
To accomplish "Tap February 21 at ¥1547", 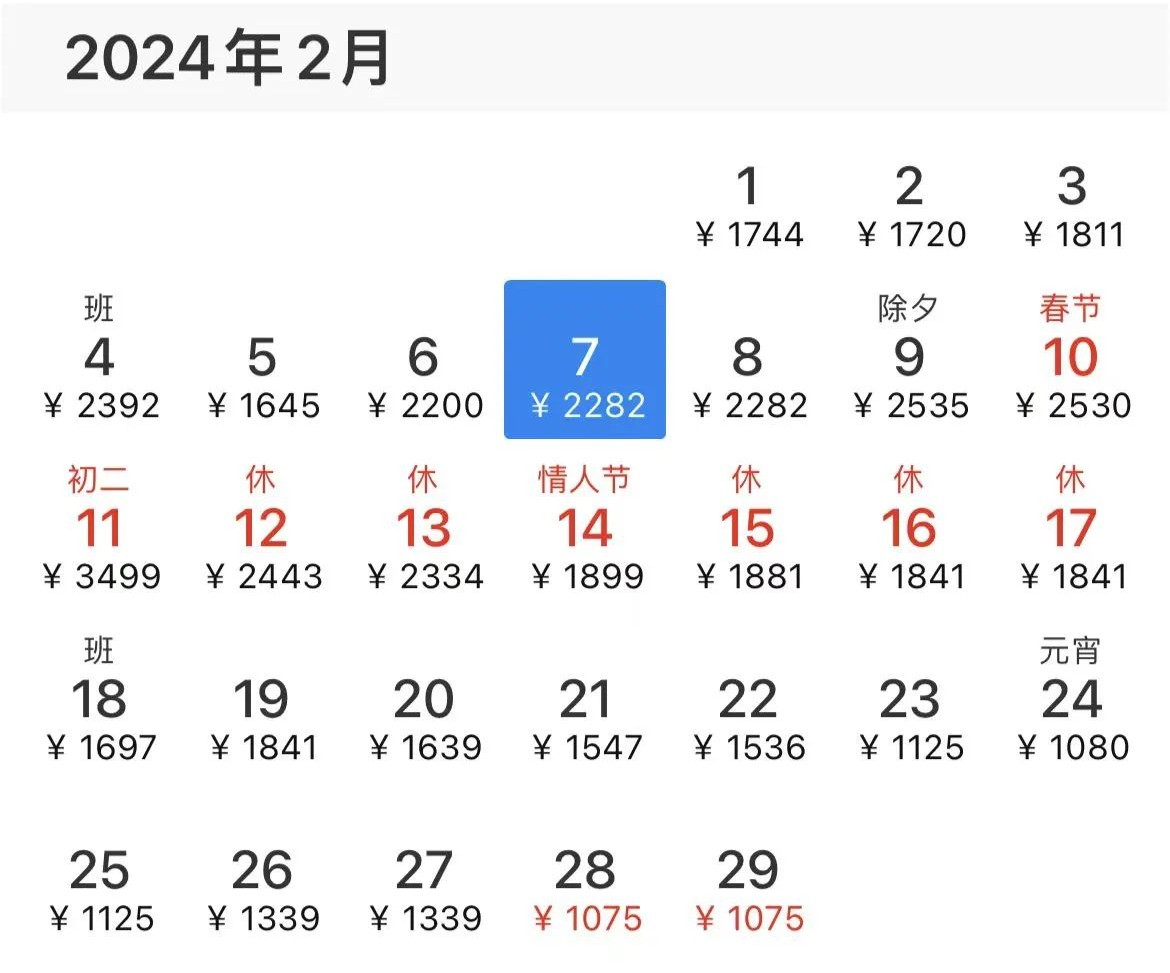I will [x=585, y=718].
